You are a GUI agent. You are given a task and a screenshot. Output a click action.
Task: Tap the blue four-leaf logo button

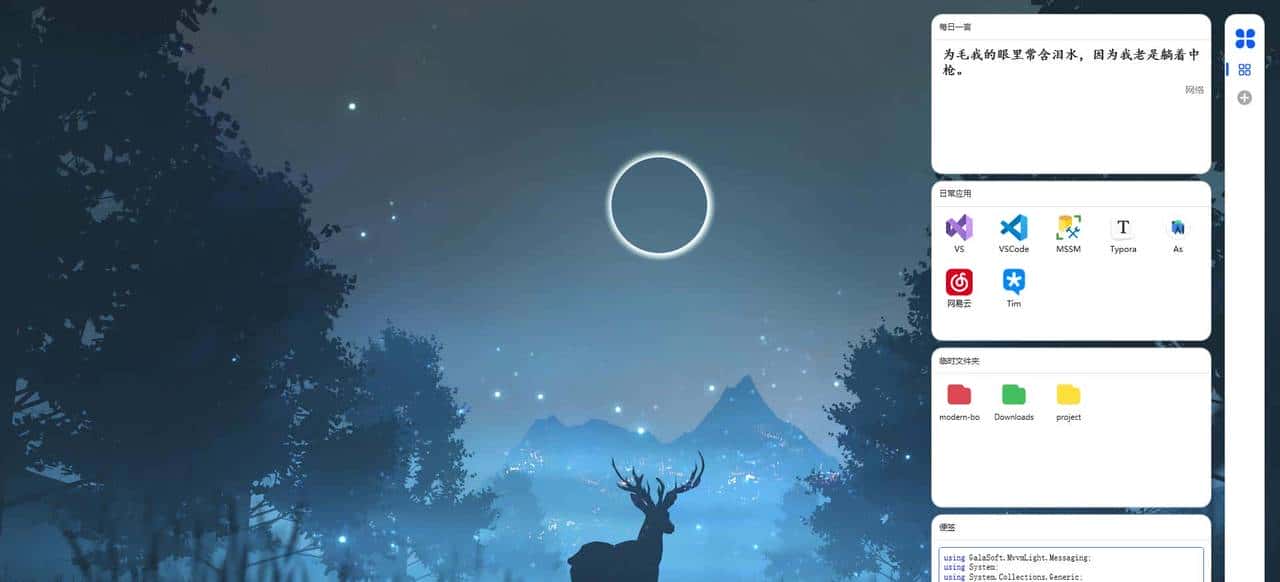1244,38
